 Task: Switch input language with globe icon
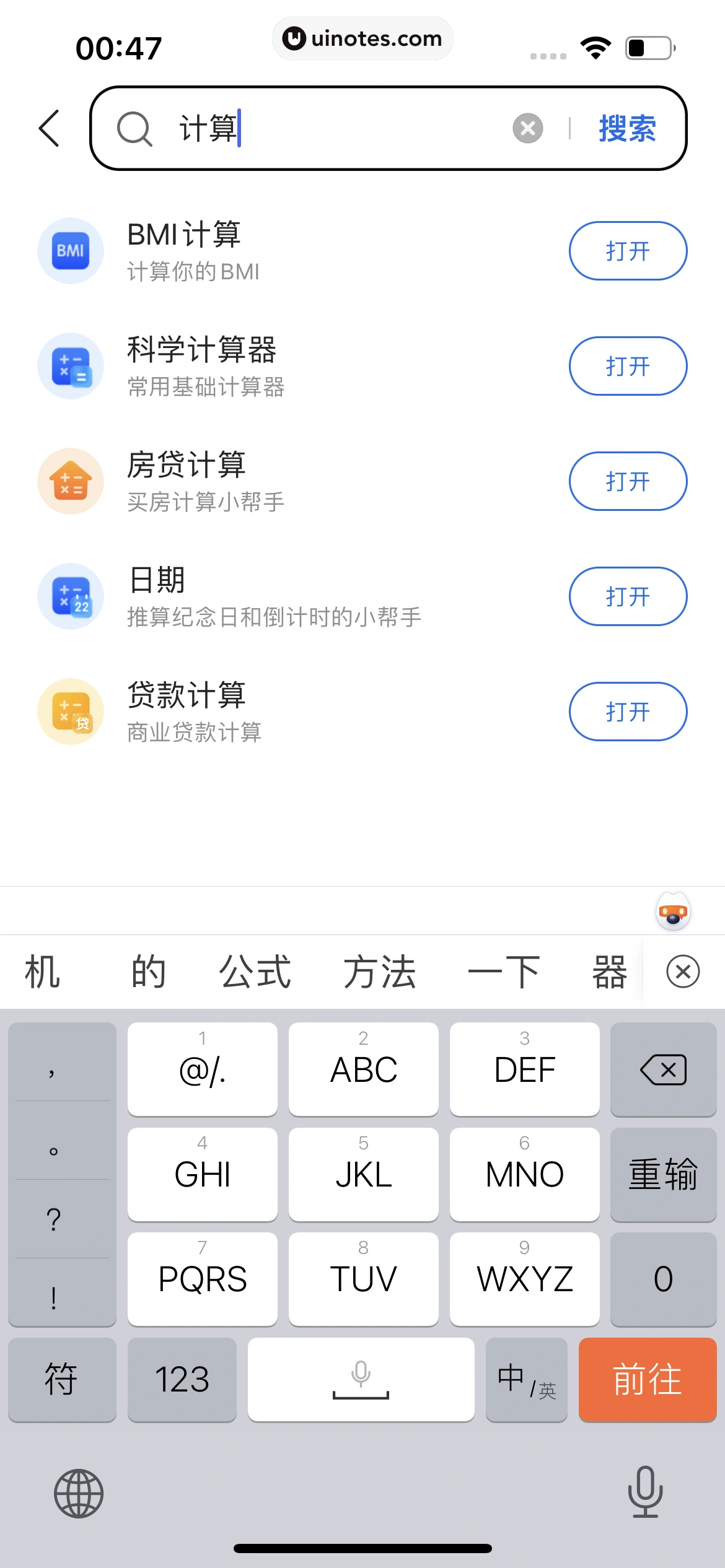click(79, 1493)
